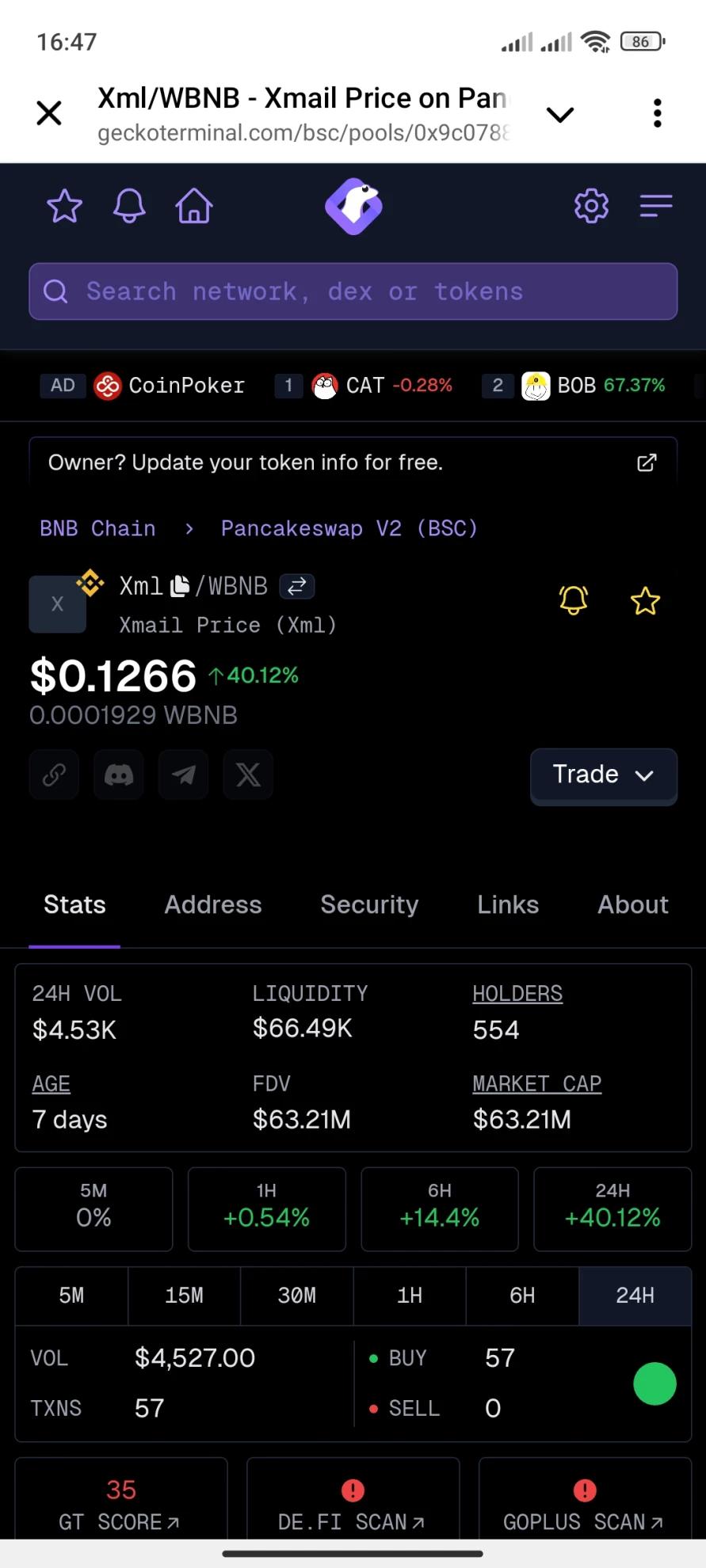Open the GoPlus Scan report
Screen dimensions: 706x1568
(584, 1505)
